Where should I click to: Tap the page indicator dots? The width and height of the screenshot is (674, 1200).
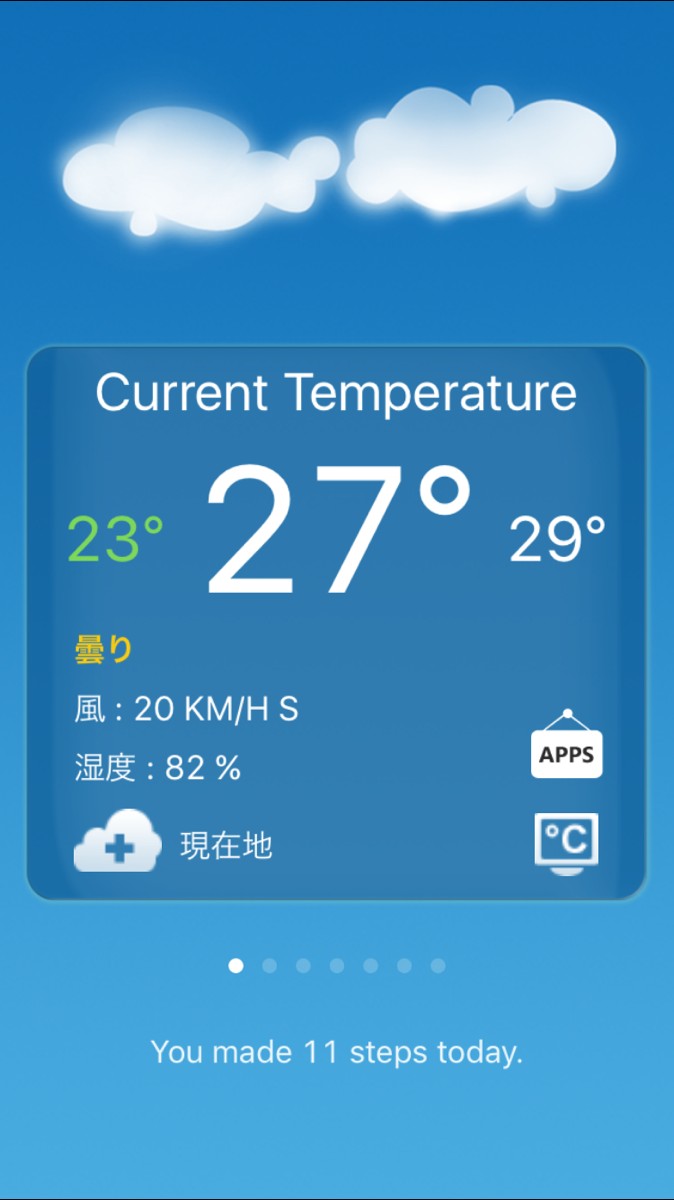pos(336,966)
